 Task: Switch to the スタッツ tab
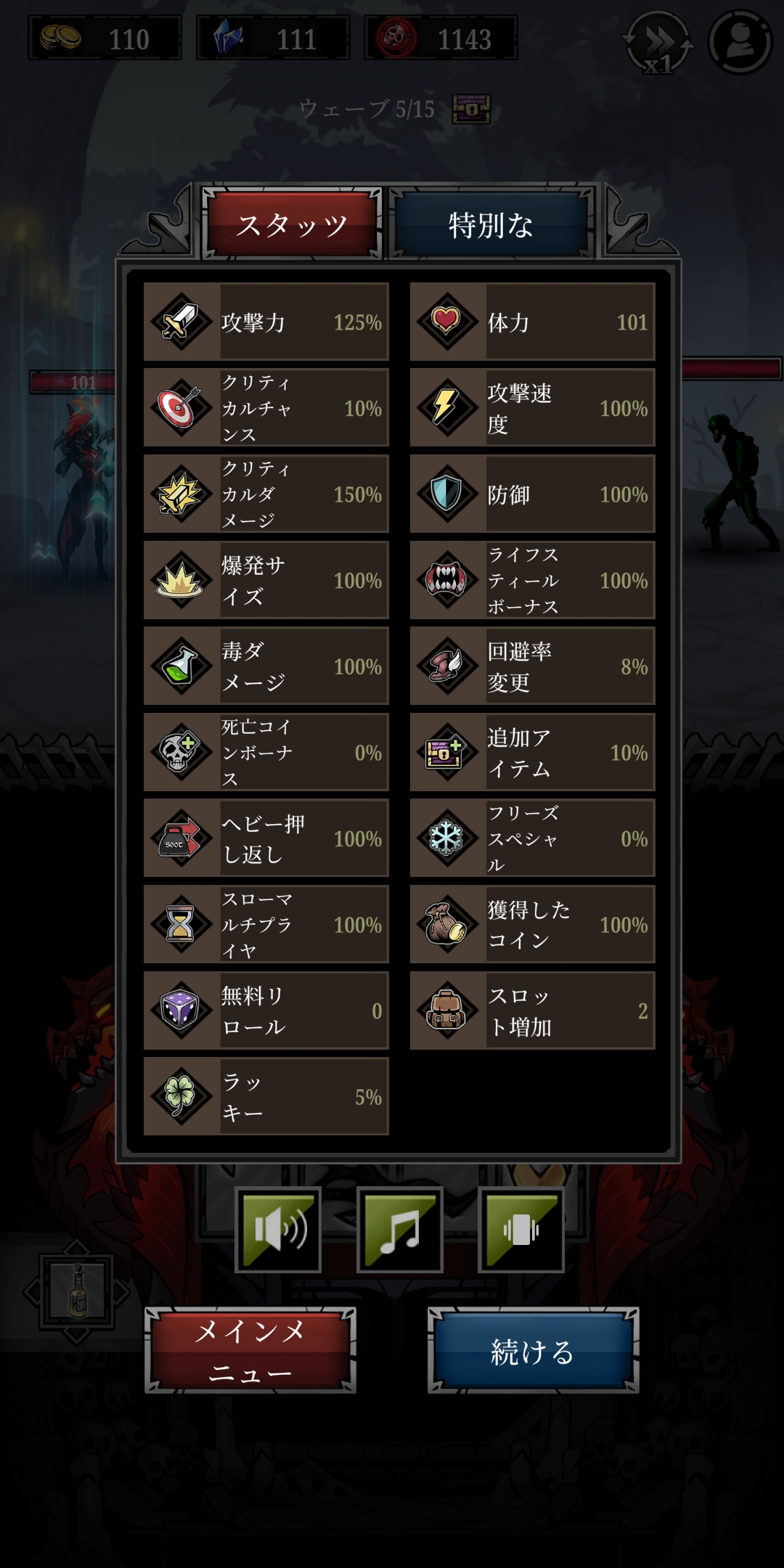292,224
